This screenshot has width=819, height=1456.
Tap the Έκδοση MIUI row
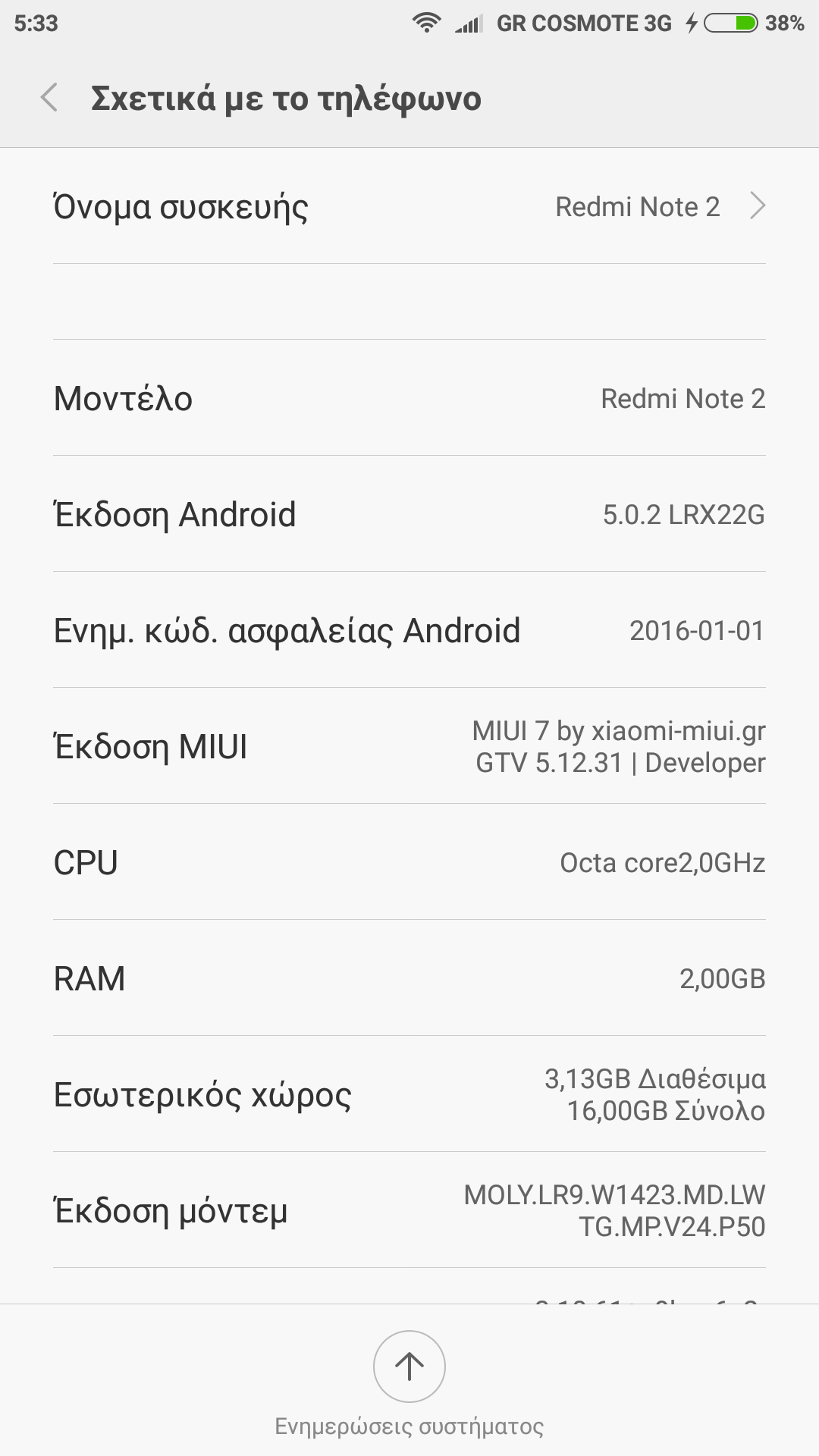coord(409,746)
